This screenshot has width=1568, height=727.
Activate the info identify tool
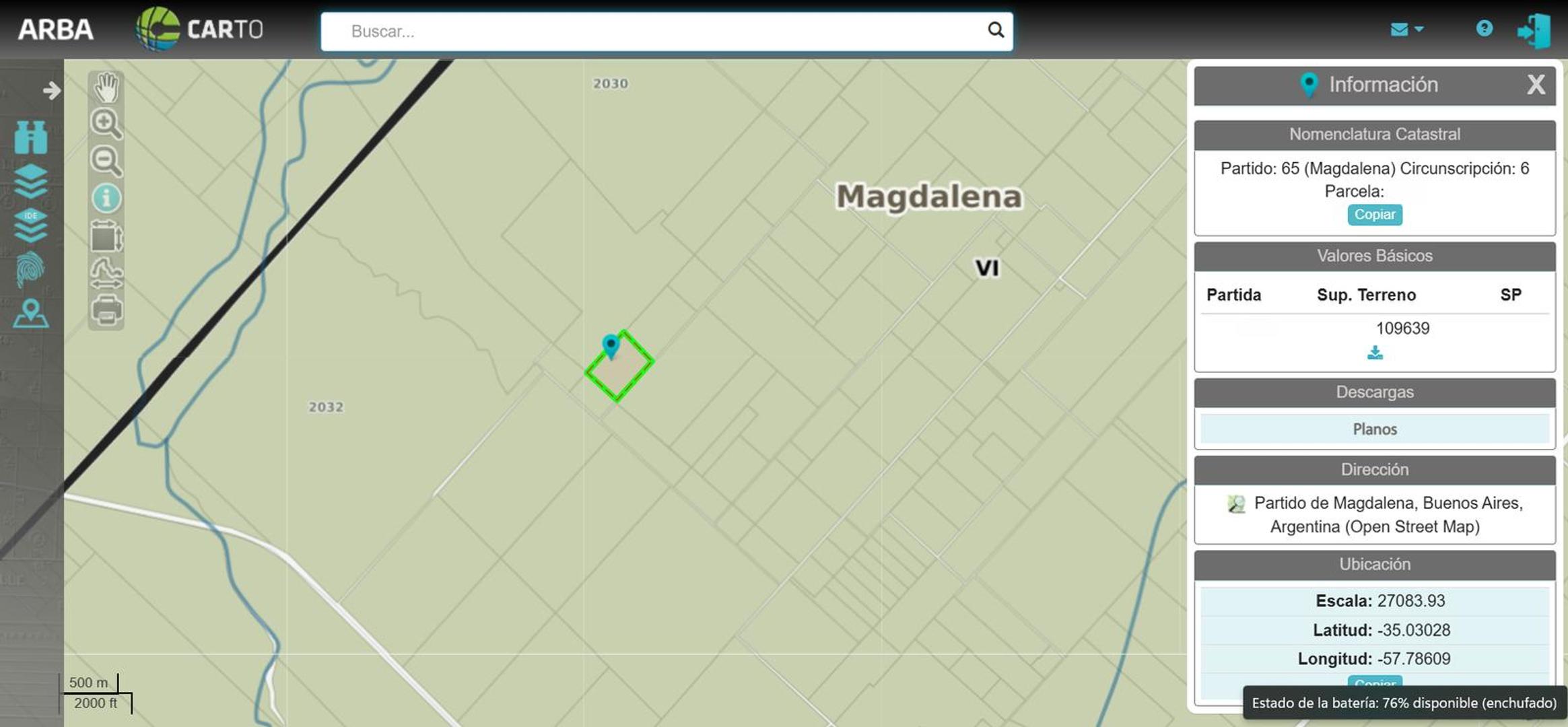tap(106, 198)
